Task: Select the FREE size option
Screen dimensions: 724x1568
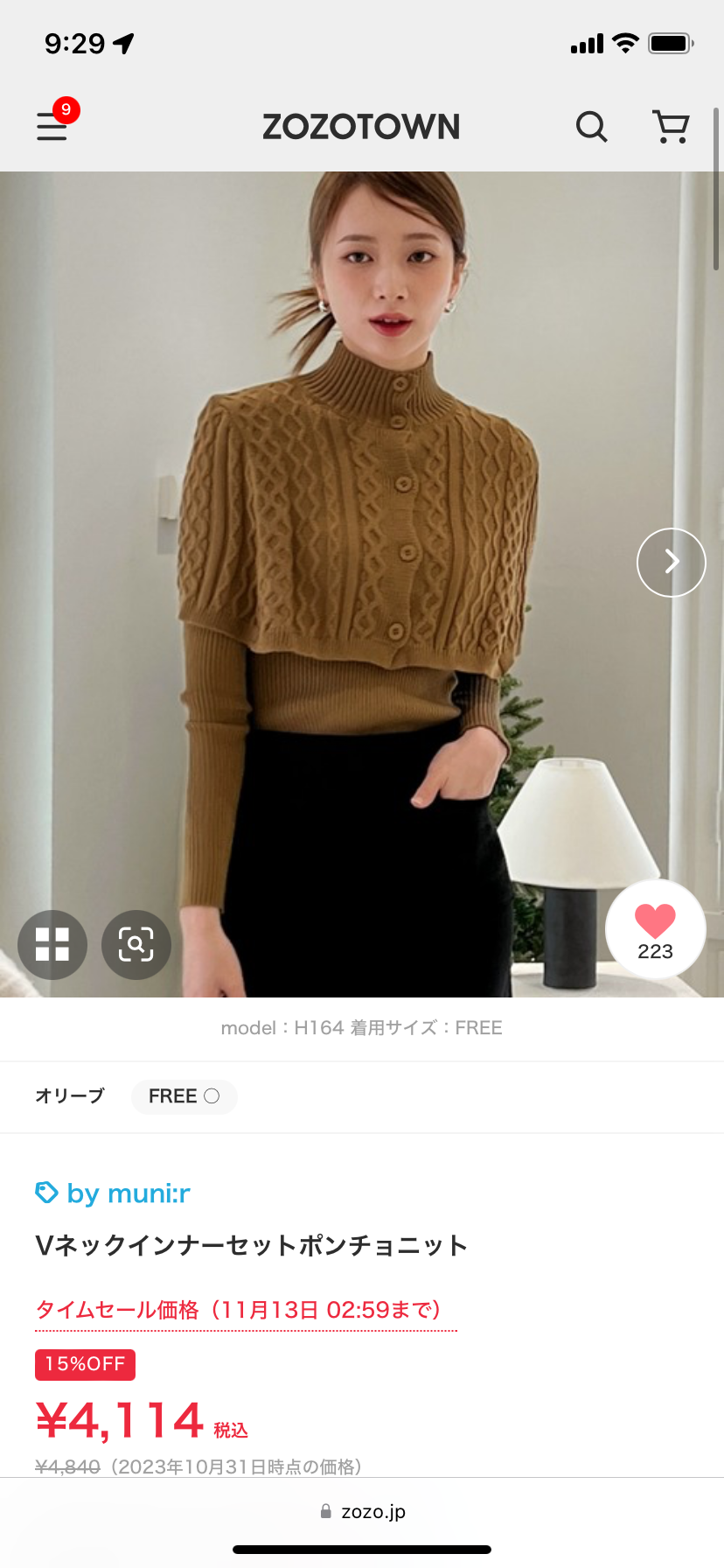Action: pos(184,1096)
